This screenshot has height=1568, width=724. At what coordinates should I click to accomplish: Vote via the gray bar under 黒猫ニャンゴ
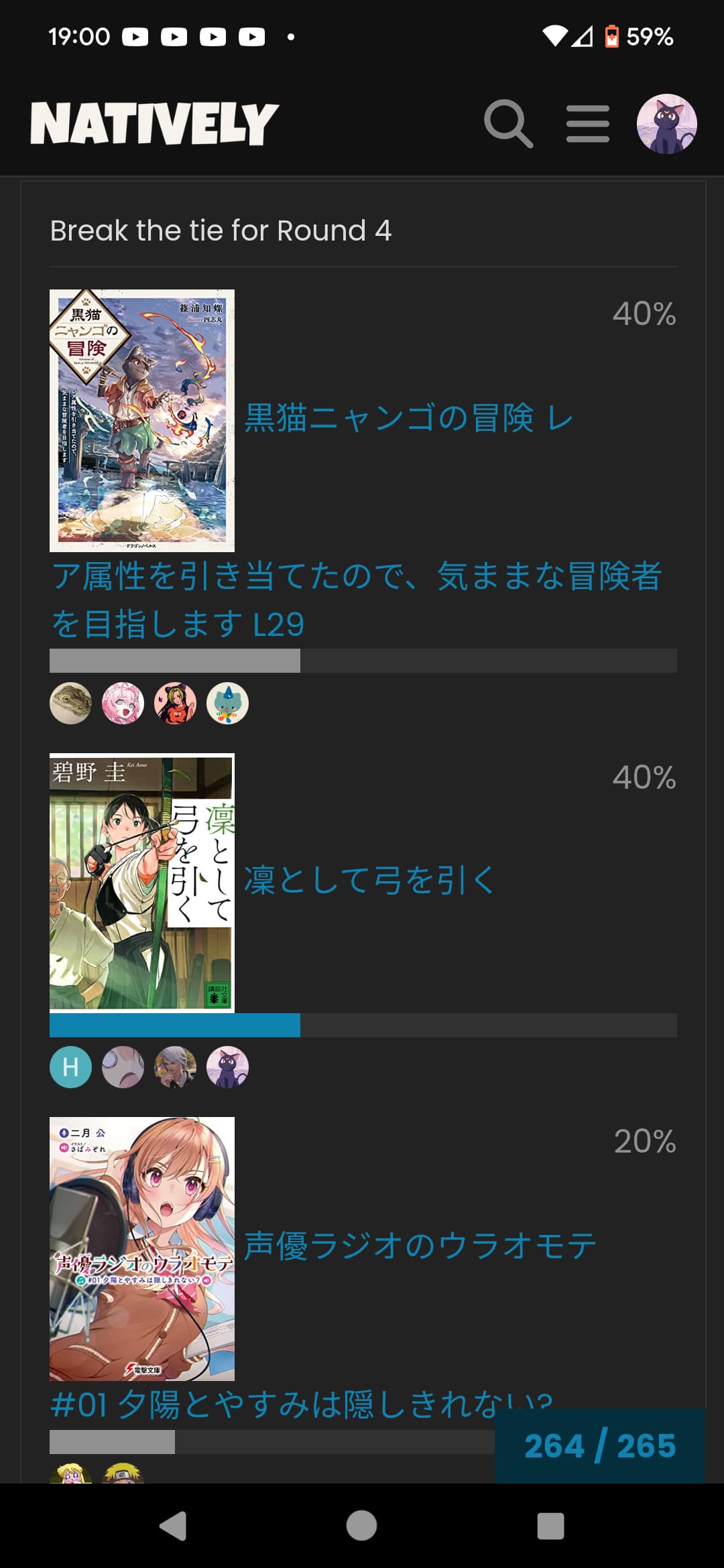(363, 661)
